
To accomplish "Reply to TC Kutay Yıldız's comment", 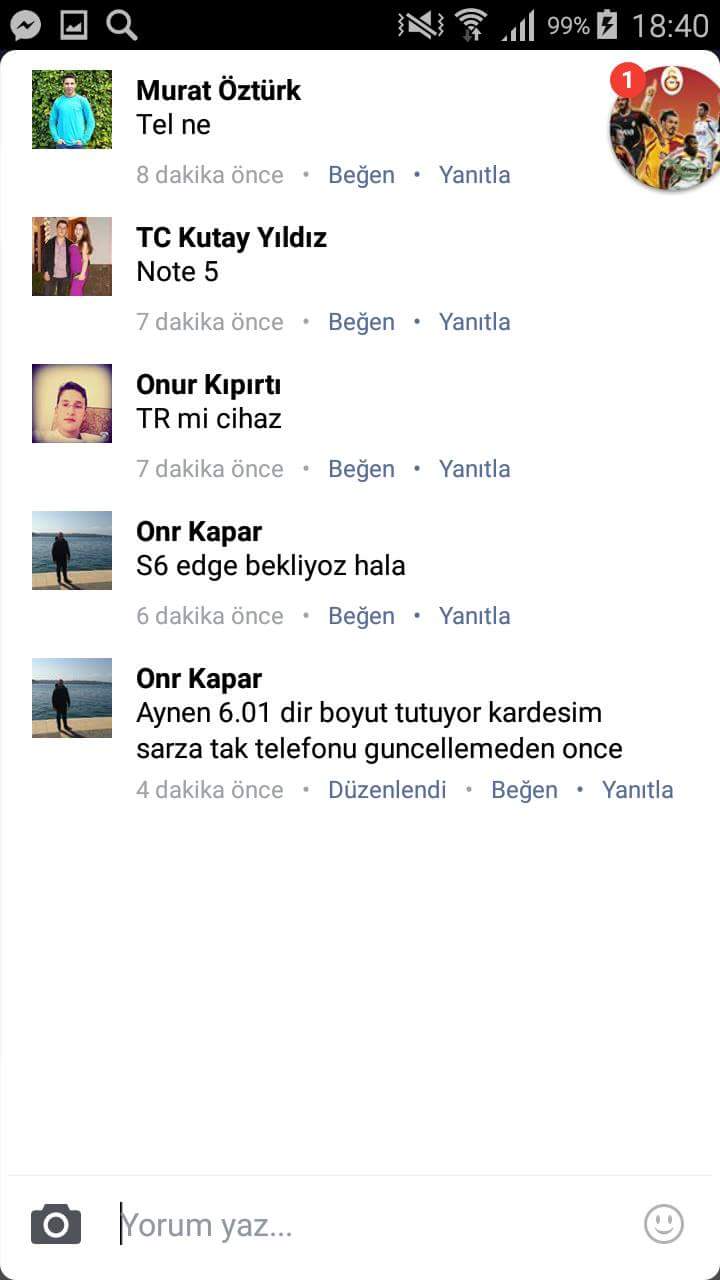I will [x=474, y=322].
